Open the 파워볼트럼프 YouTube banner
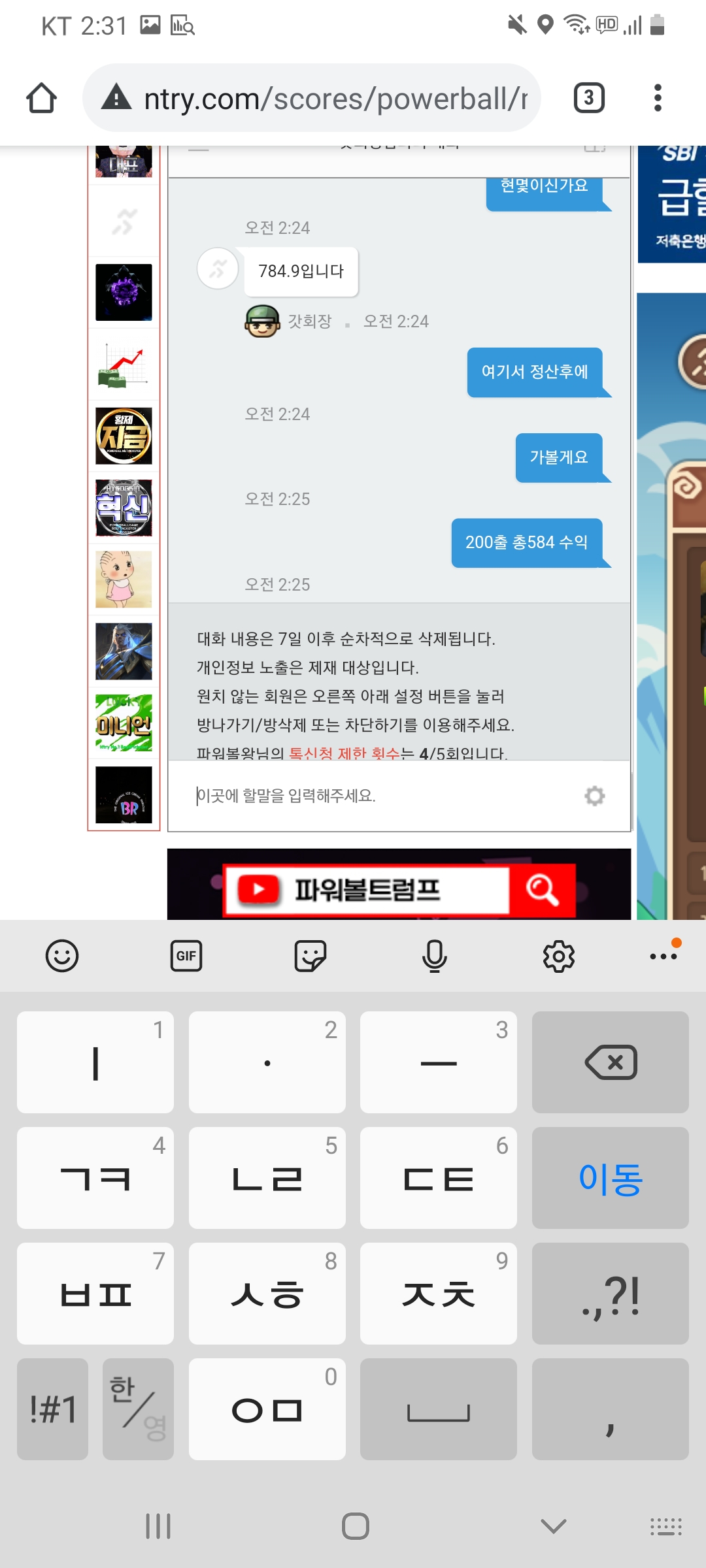This screenshot has height=1568, width=706. (x=399, y=889)
